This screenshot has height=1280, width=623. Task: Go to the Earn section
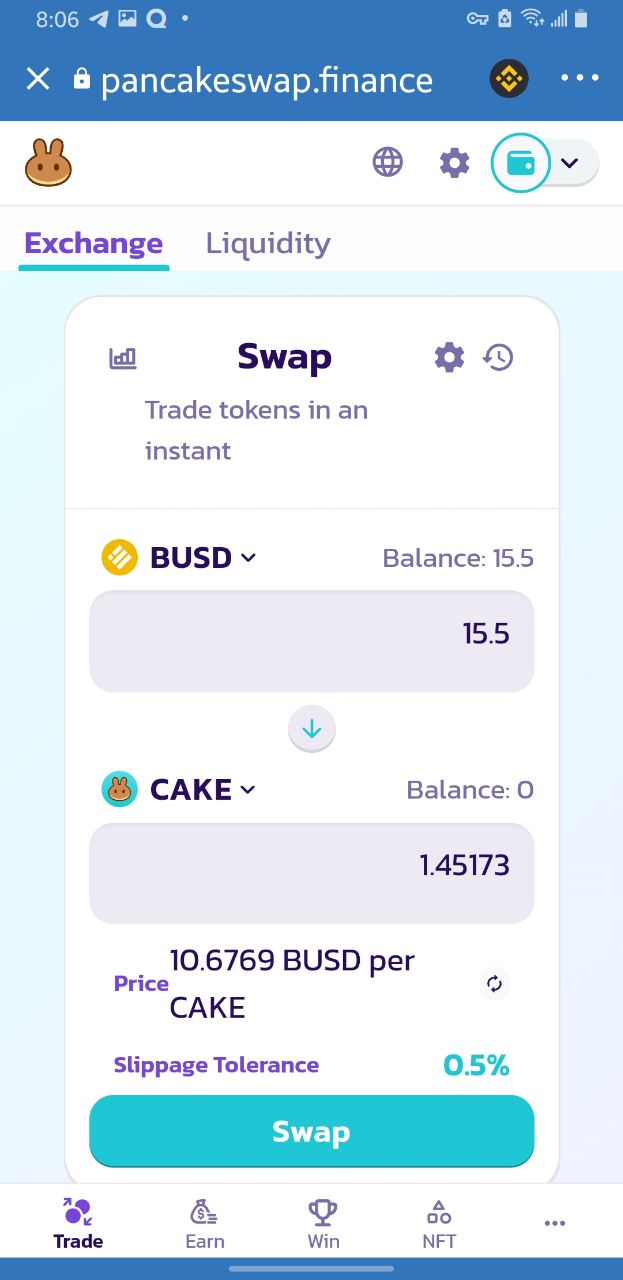click(205, 1224)
